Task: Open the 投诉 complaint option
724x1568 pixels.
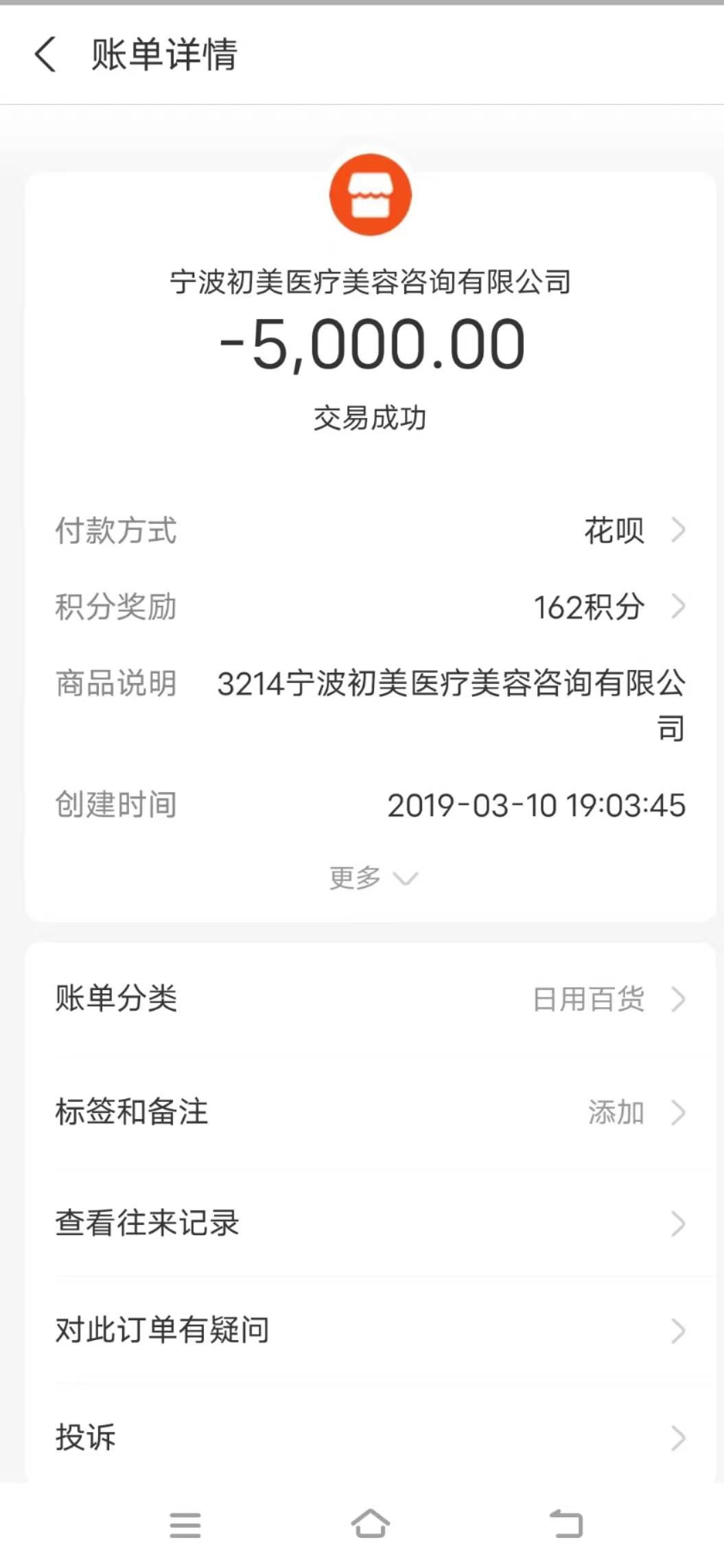Action: tap(371, 1438)
